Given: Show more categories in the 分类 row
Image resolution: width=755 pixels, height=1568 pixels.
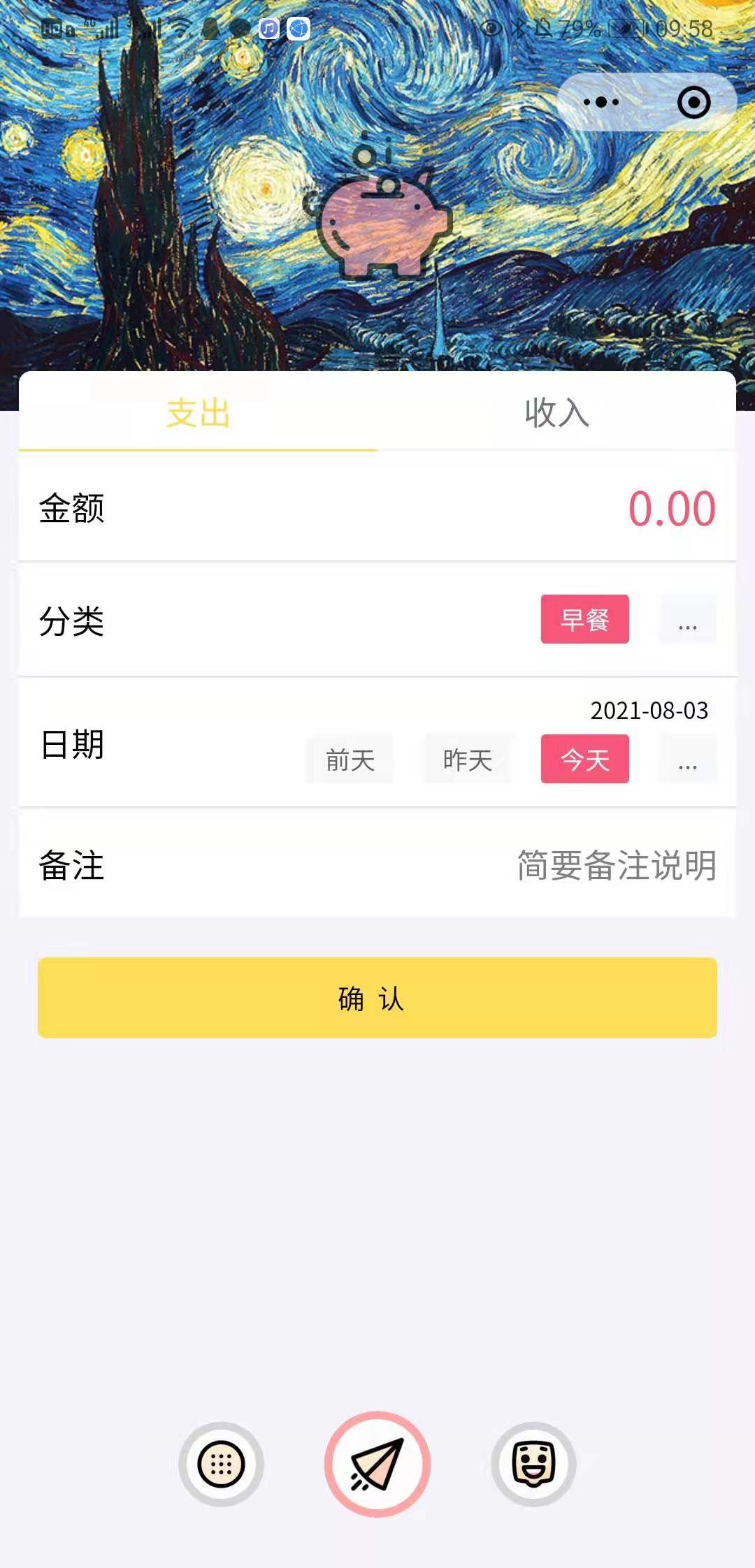Looking at the screenshot, I should pos(688,619).
